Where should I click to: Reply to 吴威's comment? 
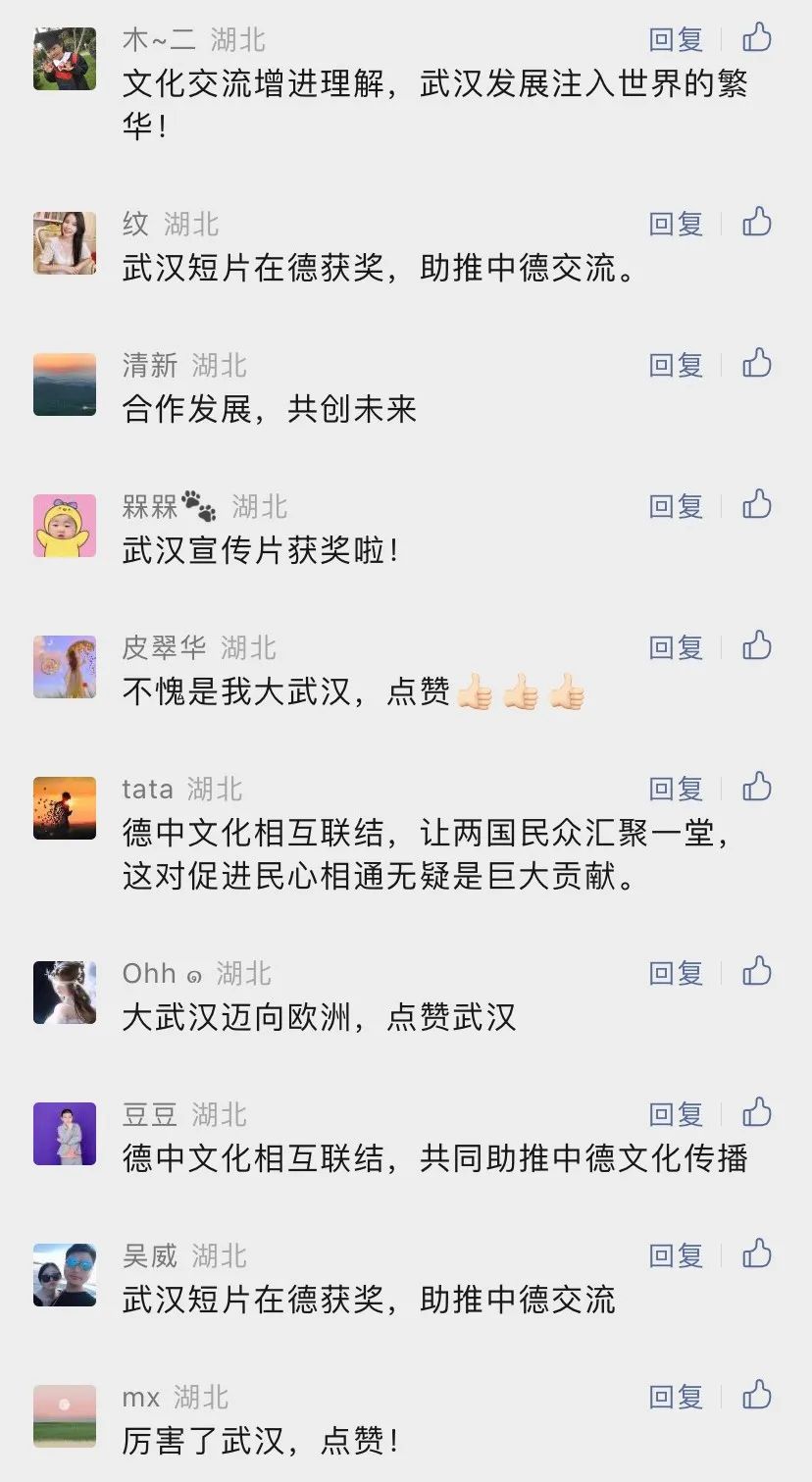677,1256
